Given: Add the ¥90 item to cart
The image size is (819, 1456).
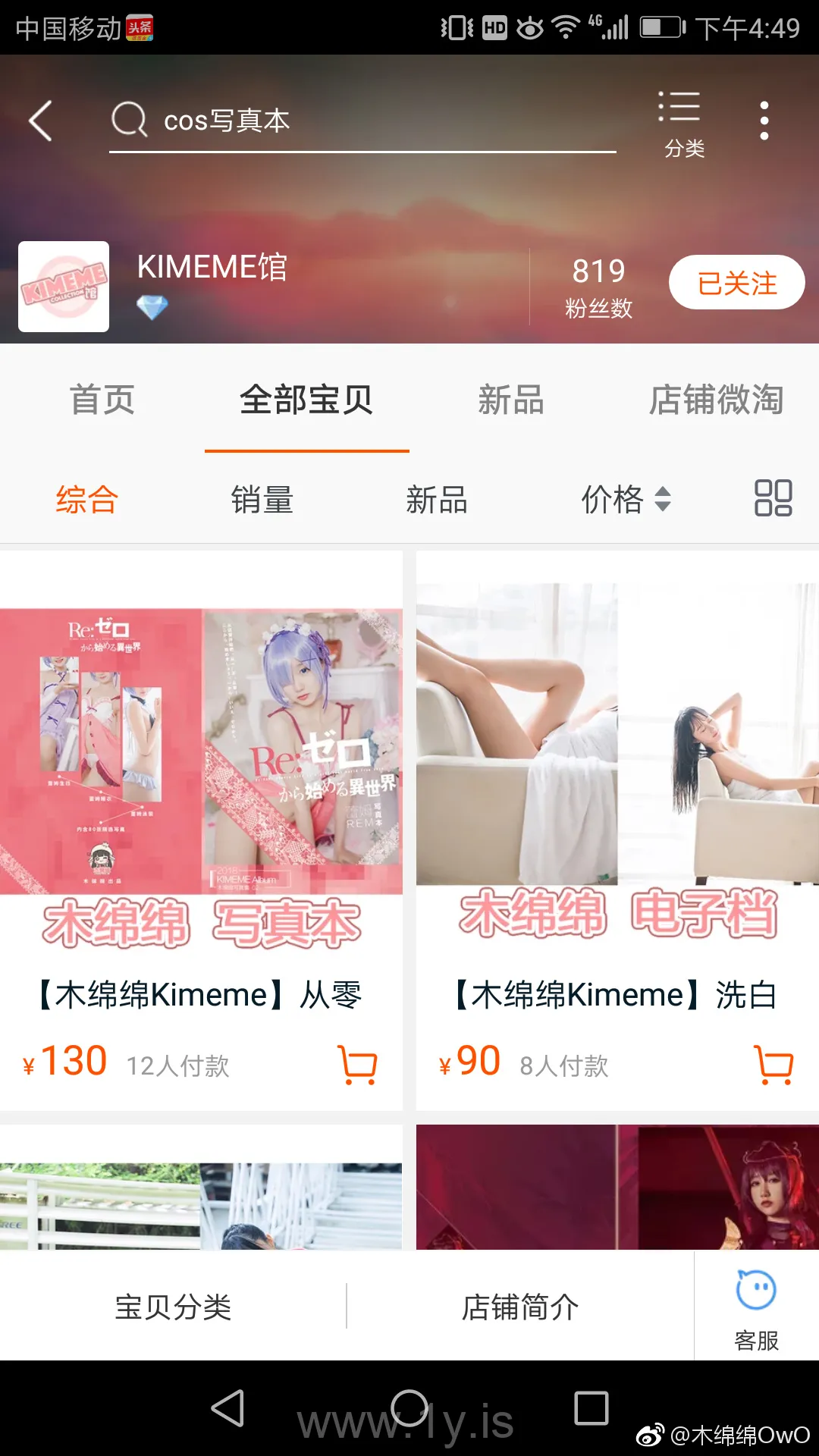Looking at the screenshot, I should [773, 1065].
